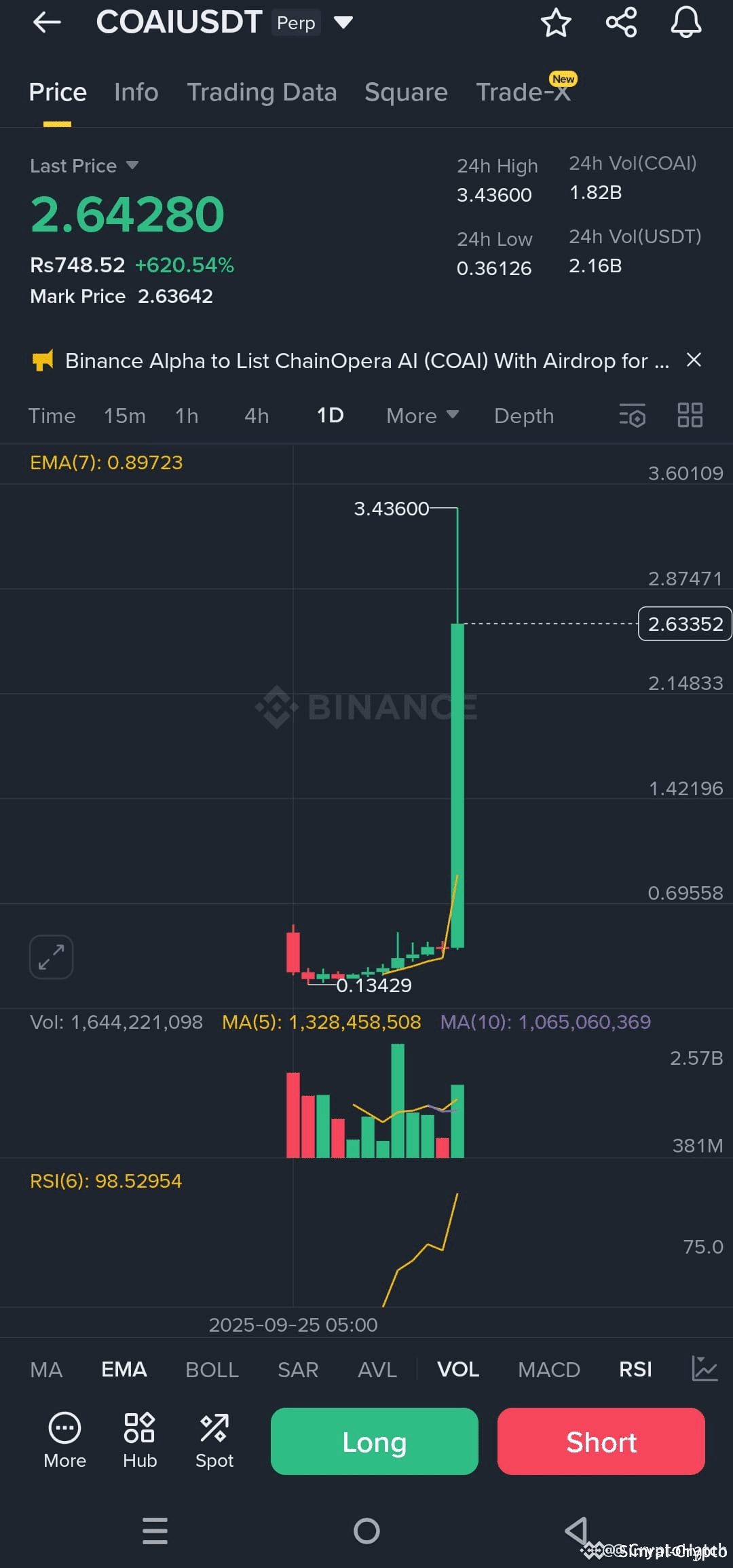Open the chart settings icon
Screen dimensions: 733x1568
click(x=633, y=415)
